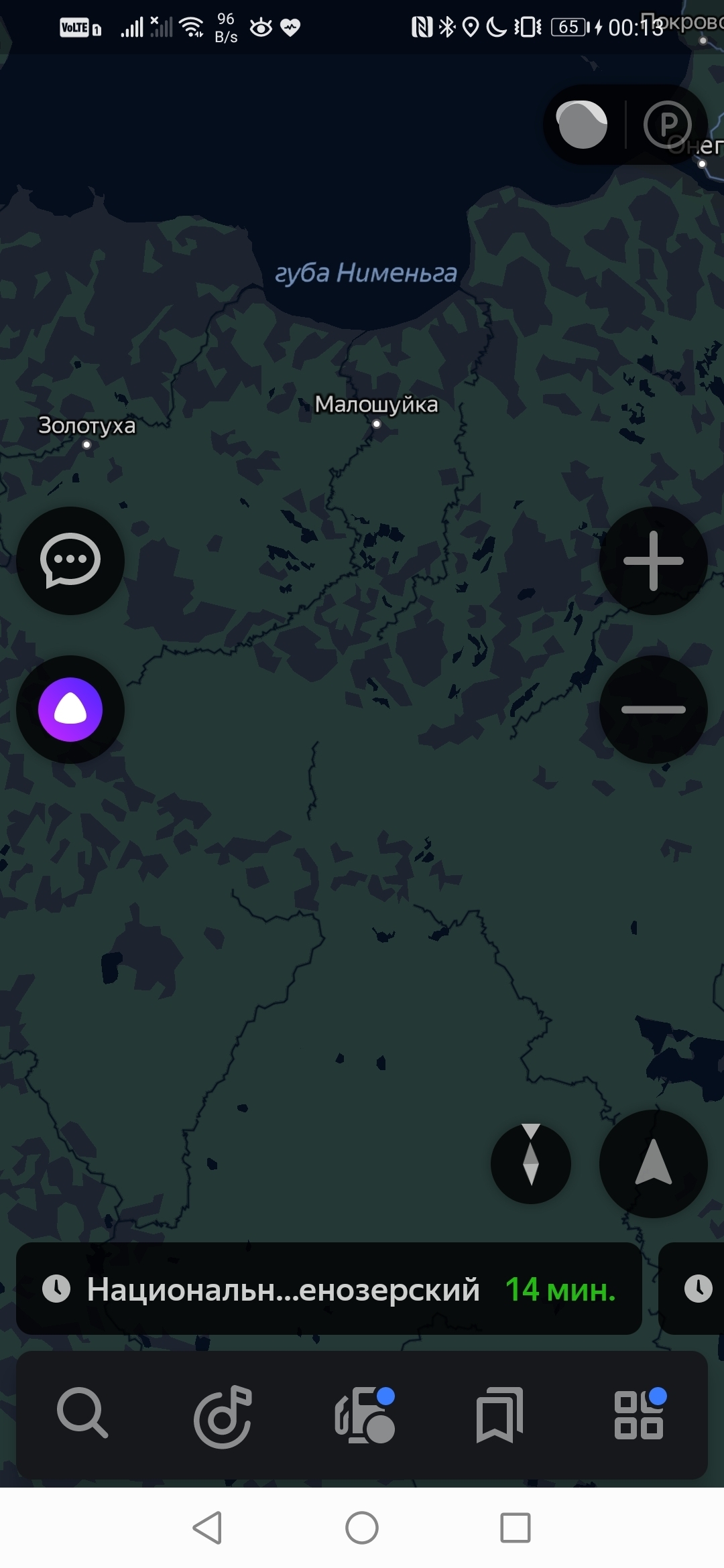
Task: Zoom in on the map
Action: 653,561
